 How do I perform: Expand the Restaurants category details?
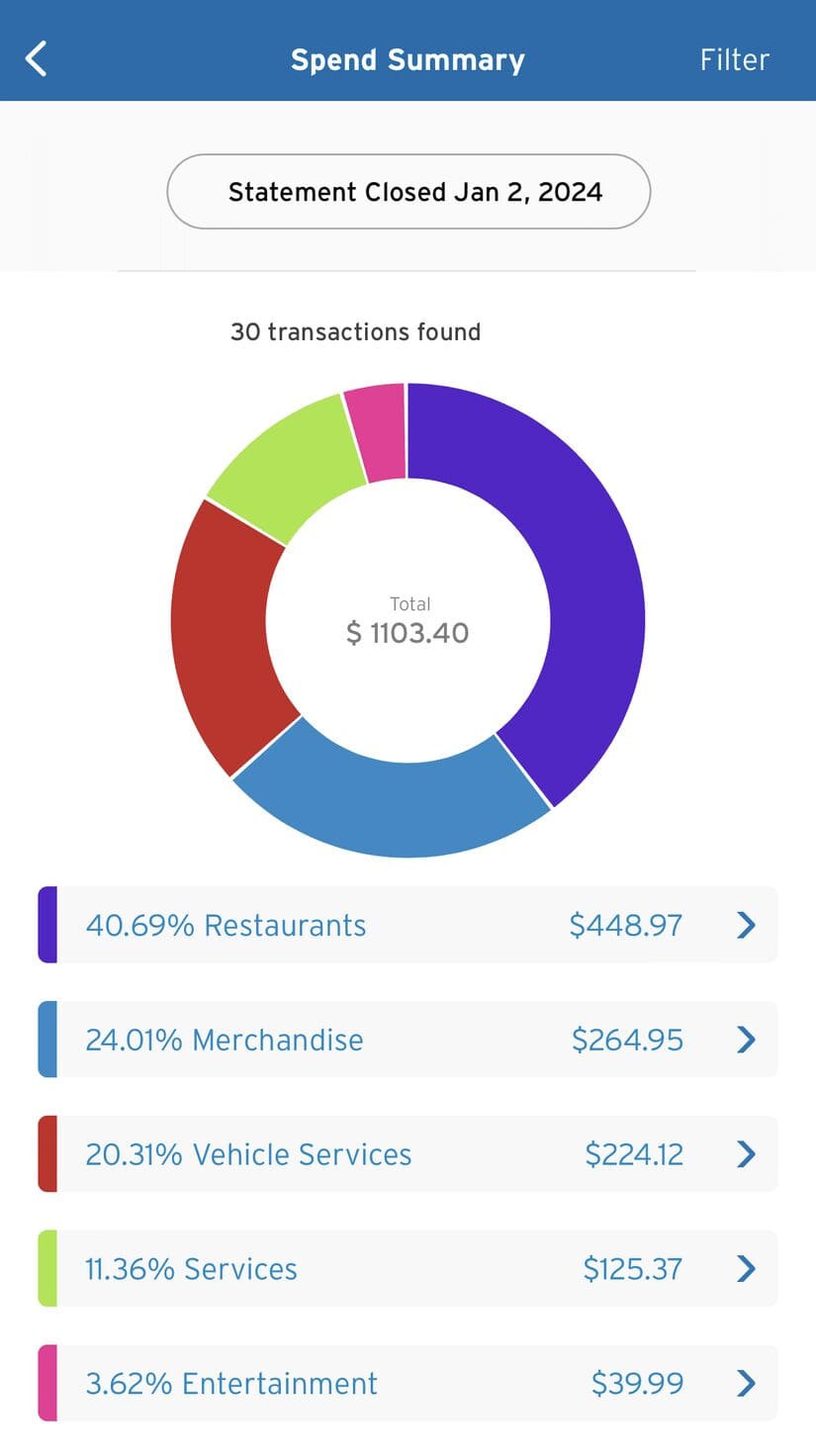746,925
